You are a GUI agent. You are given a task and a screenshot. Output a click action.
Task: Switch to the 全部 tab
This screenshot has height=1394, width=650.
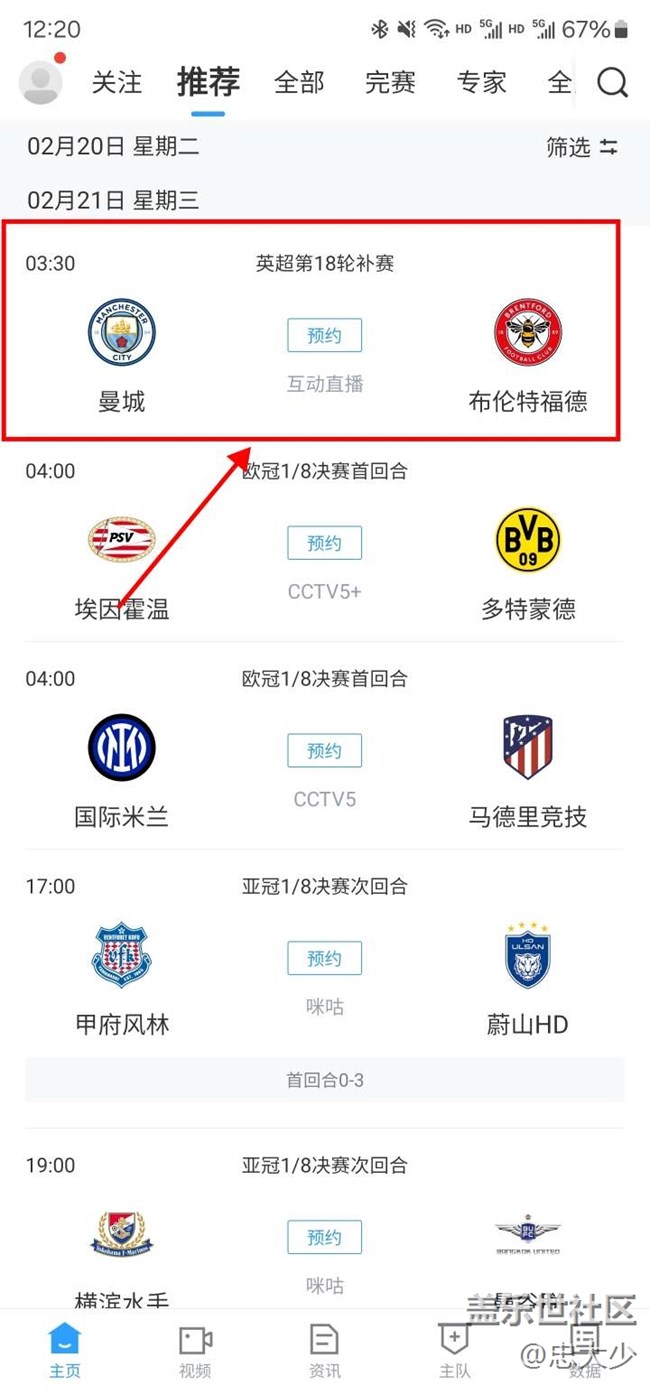(x=299, y=82)
